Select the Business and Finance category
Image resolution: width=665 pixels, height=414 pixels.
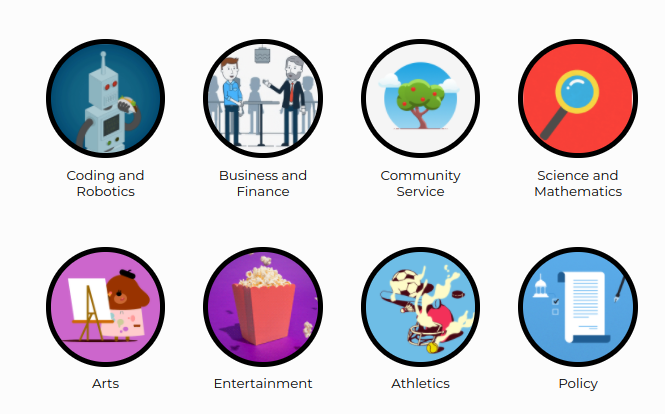(x=263, y=98)
